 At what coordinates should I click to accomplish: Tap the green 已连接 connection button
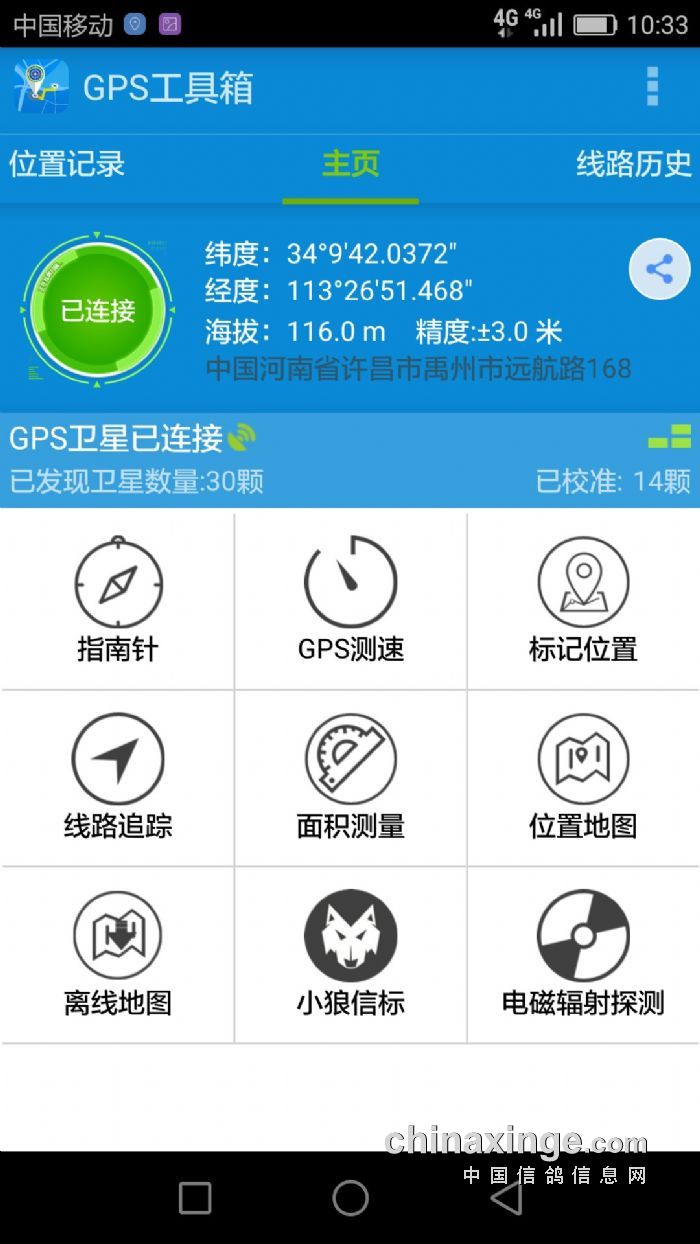pos(98,311)
